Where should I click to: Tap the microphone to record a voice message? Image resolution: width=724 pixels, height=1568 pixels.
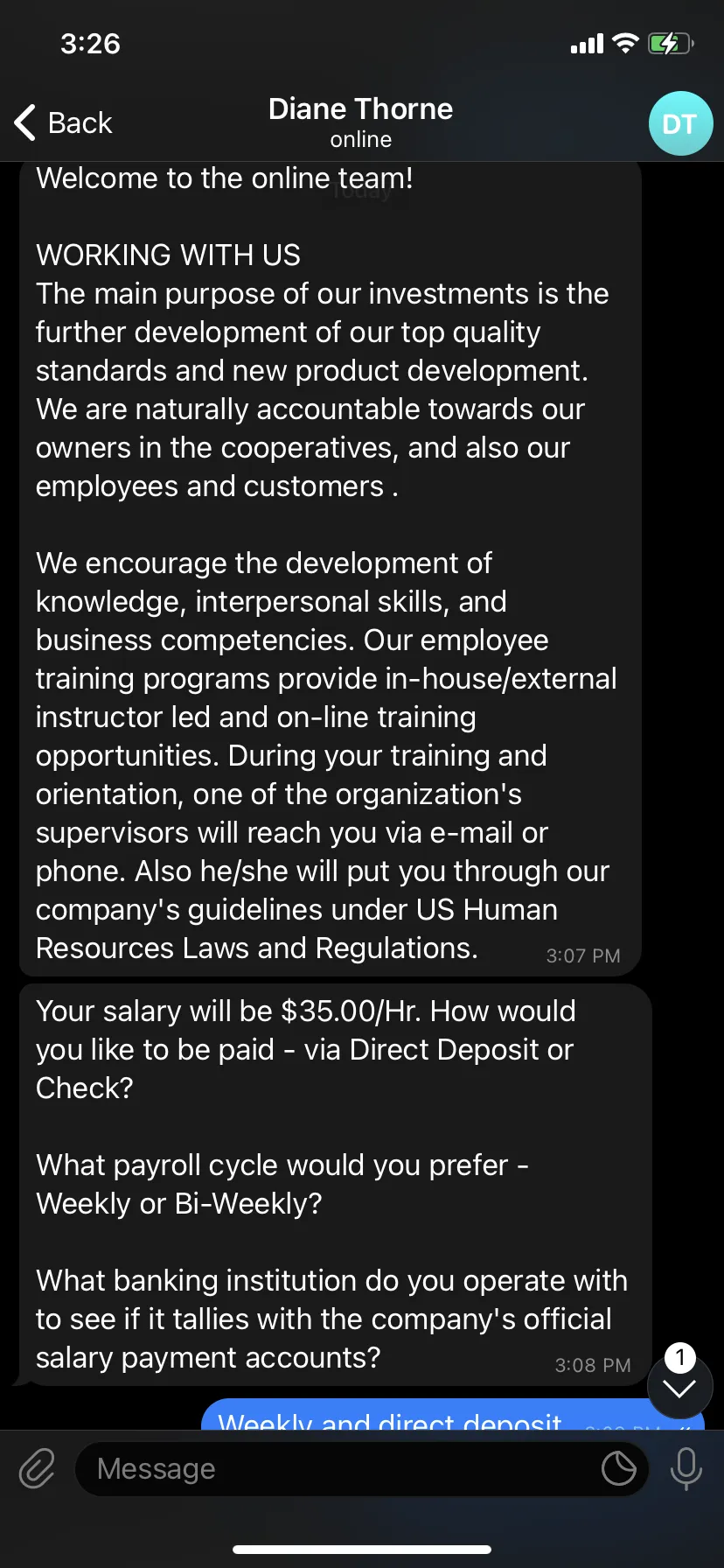point(686,1468)
